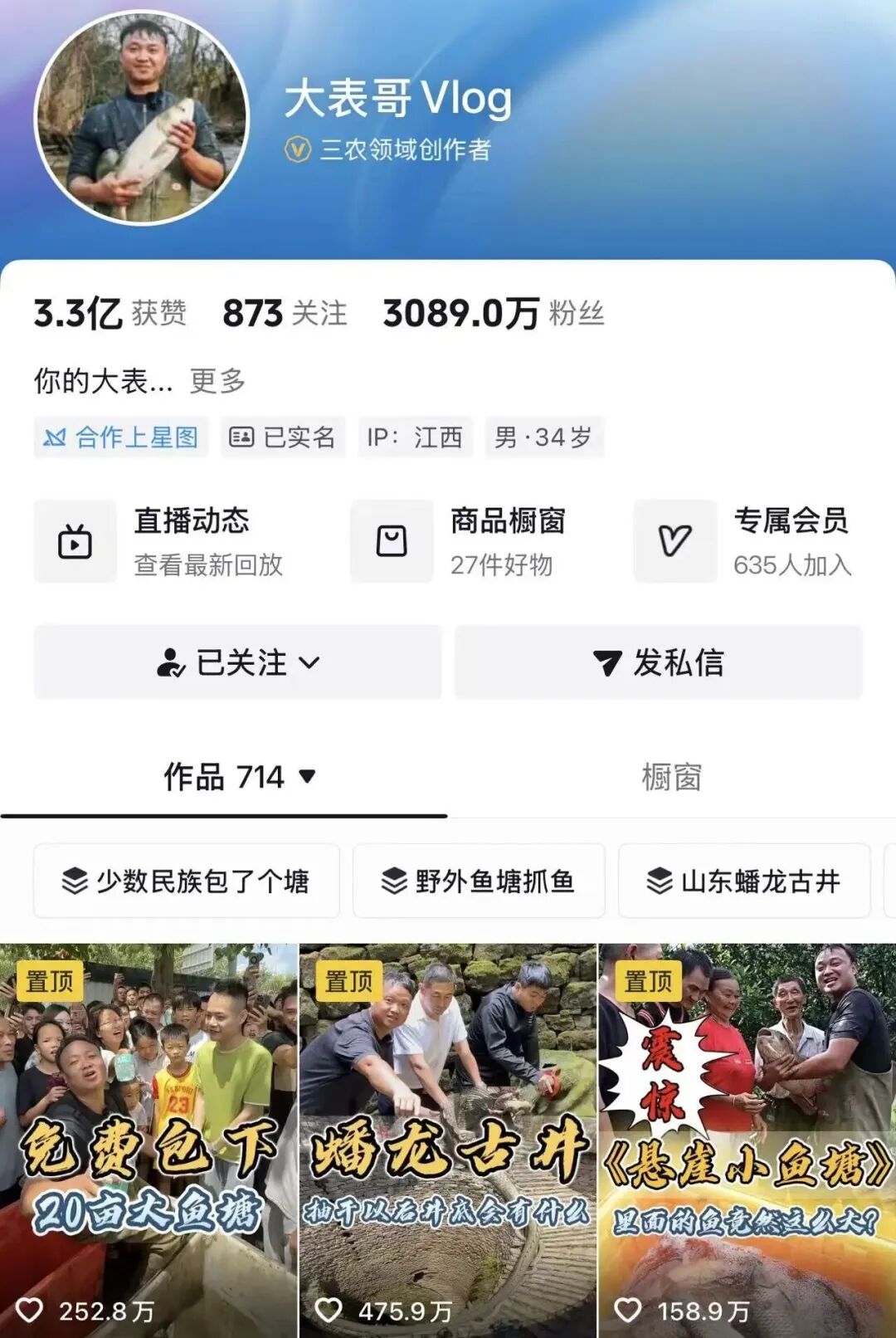Tap the 合作上星图 chip

click(x=121, y=437)
